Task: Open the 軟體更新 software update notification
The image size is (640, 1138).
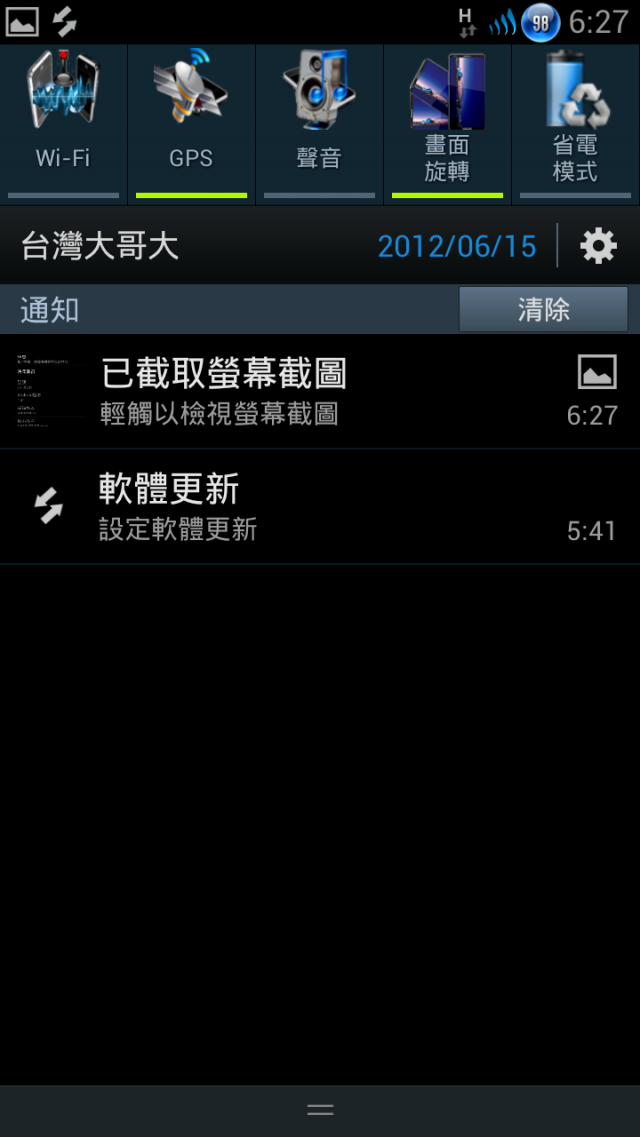Action: (320, 507)
